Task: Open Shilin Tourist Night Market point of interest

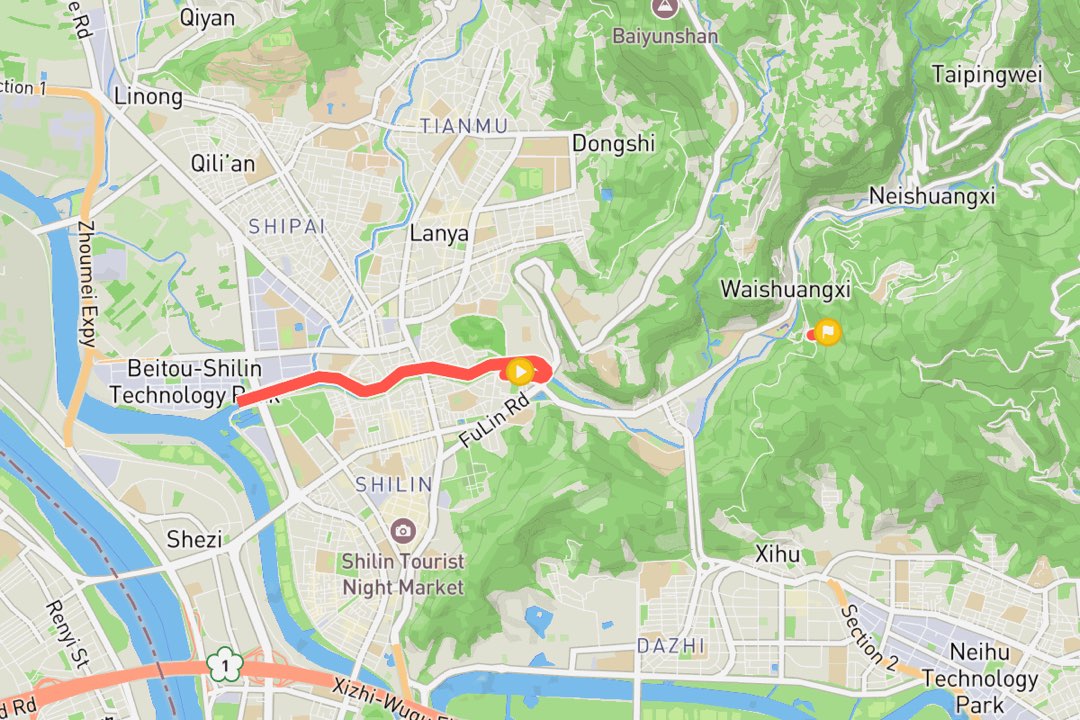Action: tap(402, 530)
